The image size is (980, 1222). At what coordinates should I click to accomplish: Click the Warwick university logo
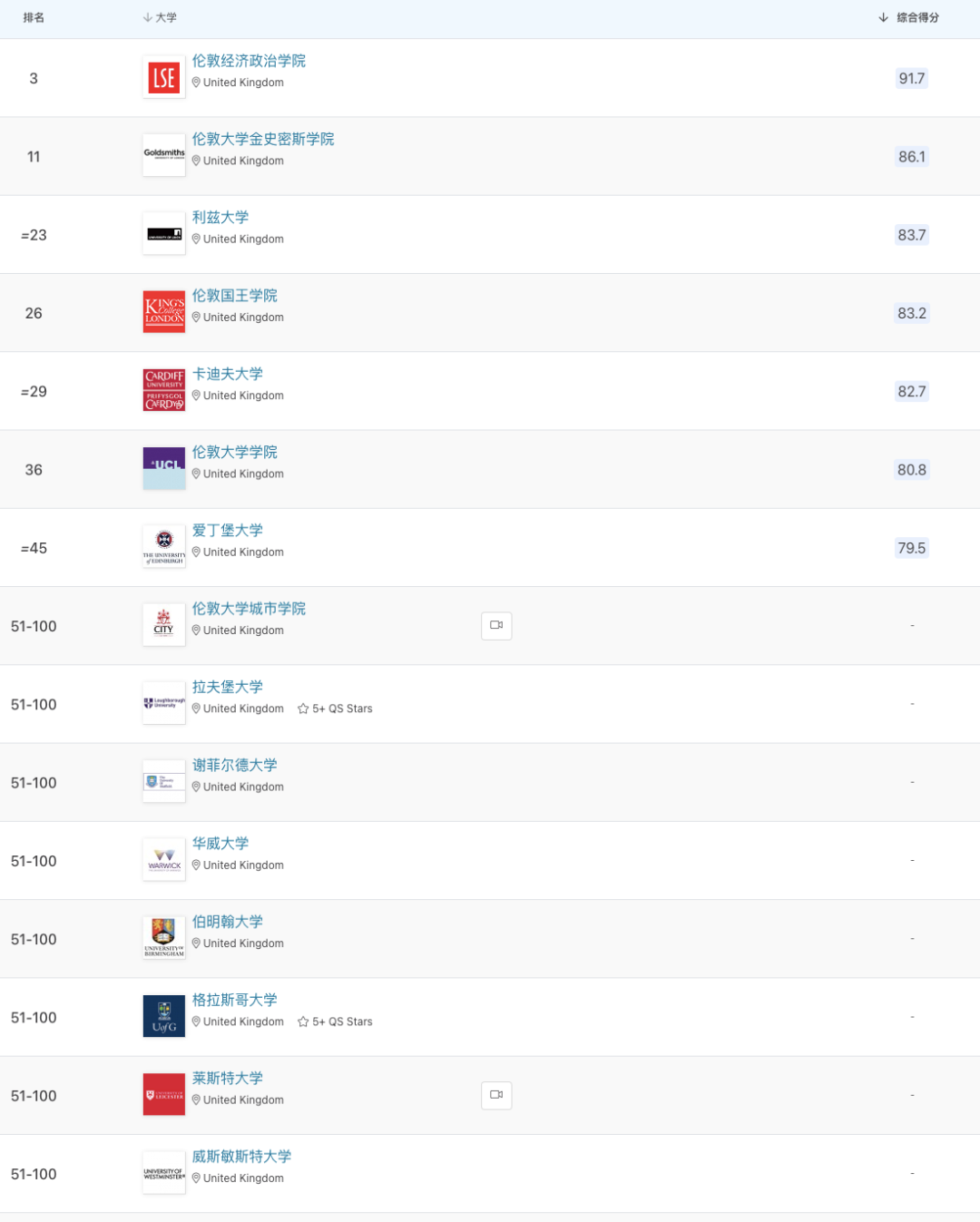[x=163, y=858]
